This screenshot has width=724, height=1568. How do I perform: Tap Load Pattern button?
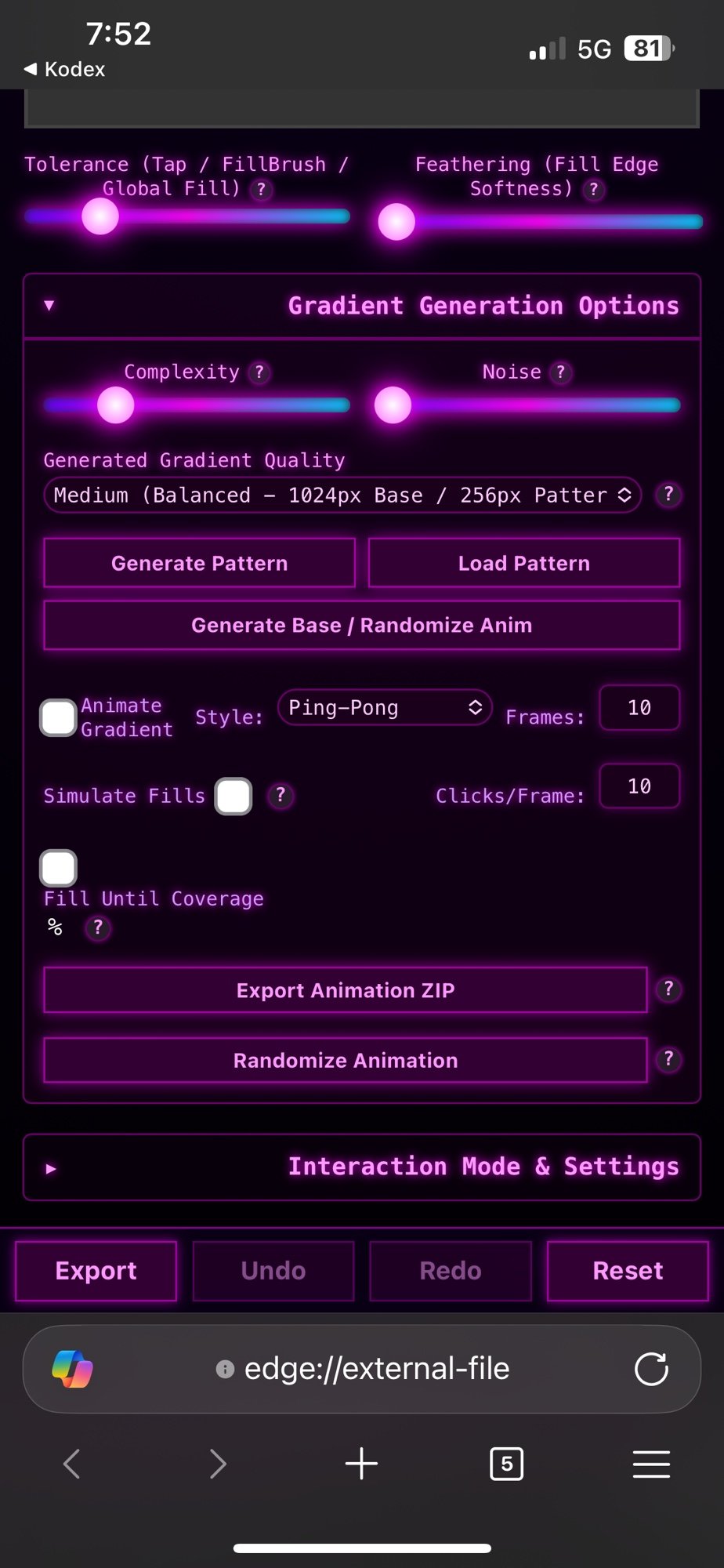pos(523,563)
